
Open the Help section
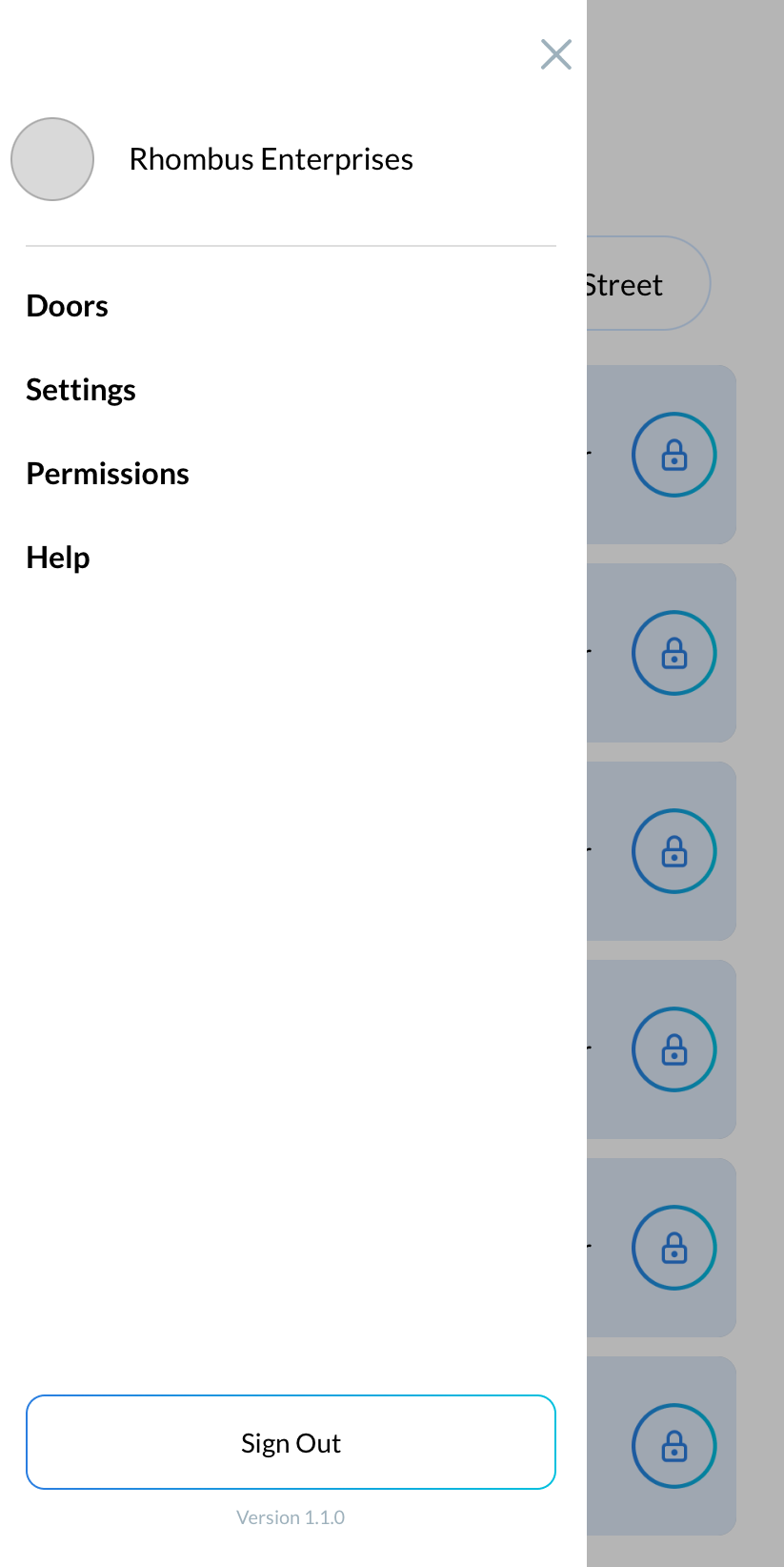pyautogui.click(x=58, y=557)
